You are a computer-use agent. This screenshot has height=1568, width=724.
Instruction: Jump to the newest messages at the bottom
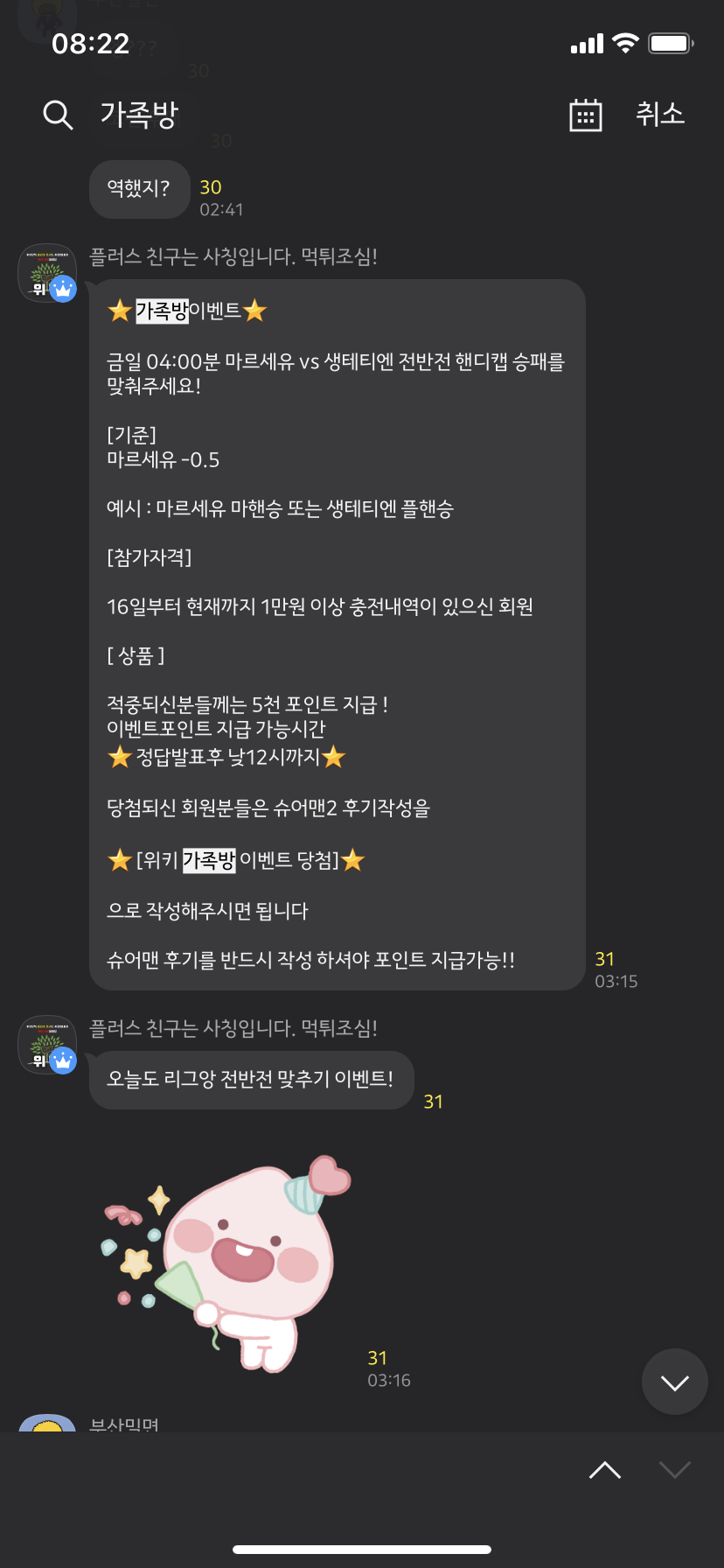(x=674, y=1382)
